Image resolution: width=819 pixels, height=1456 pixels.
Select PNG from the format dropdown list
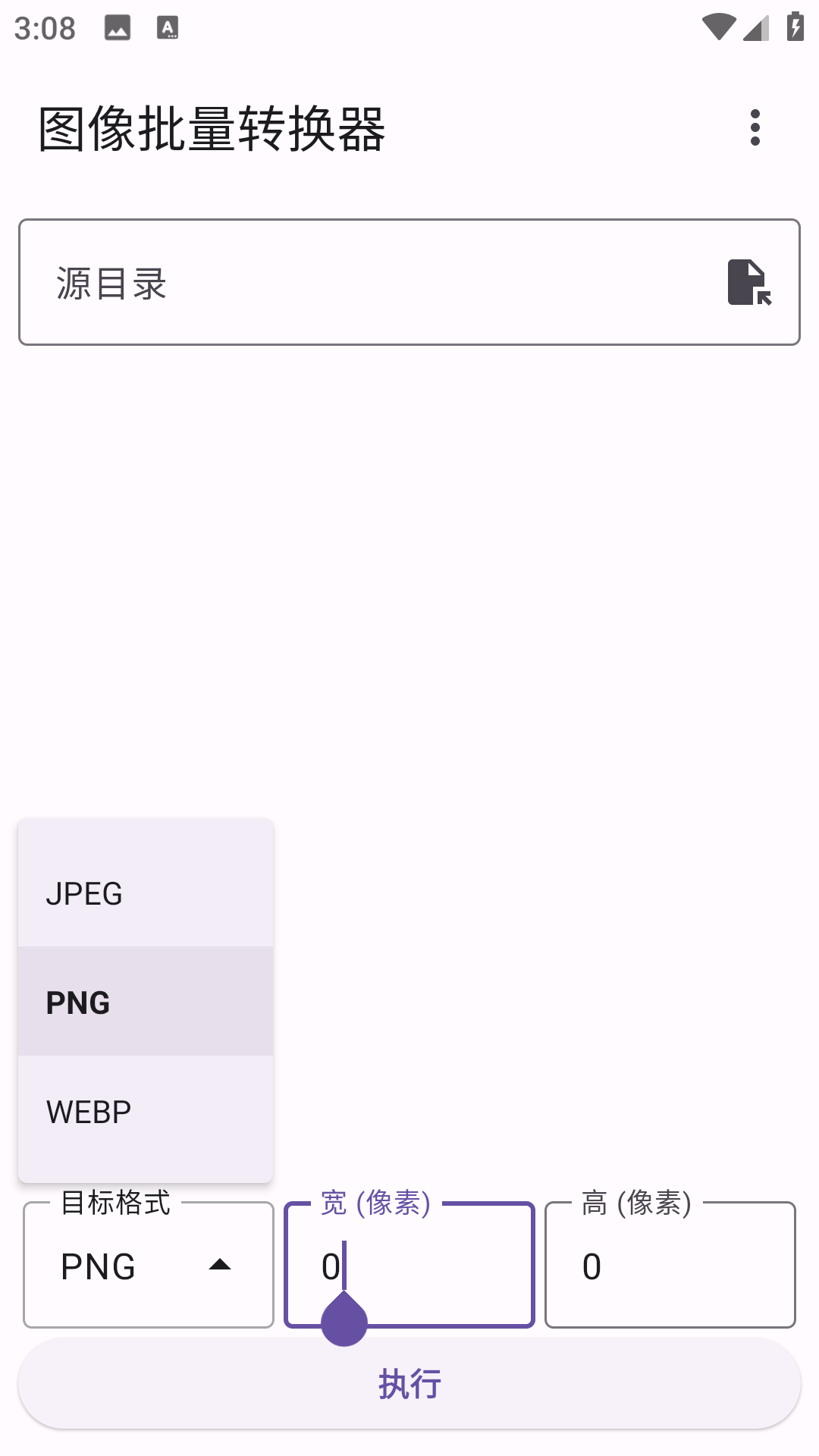(x=77, y=1003)
